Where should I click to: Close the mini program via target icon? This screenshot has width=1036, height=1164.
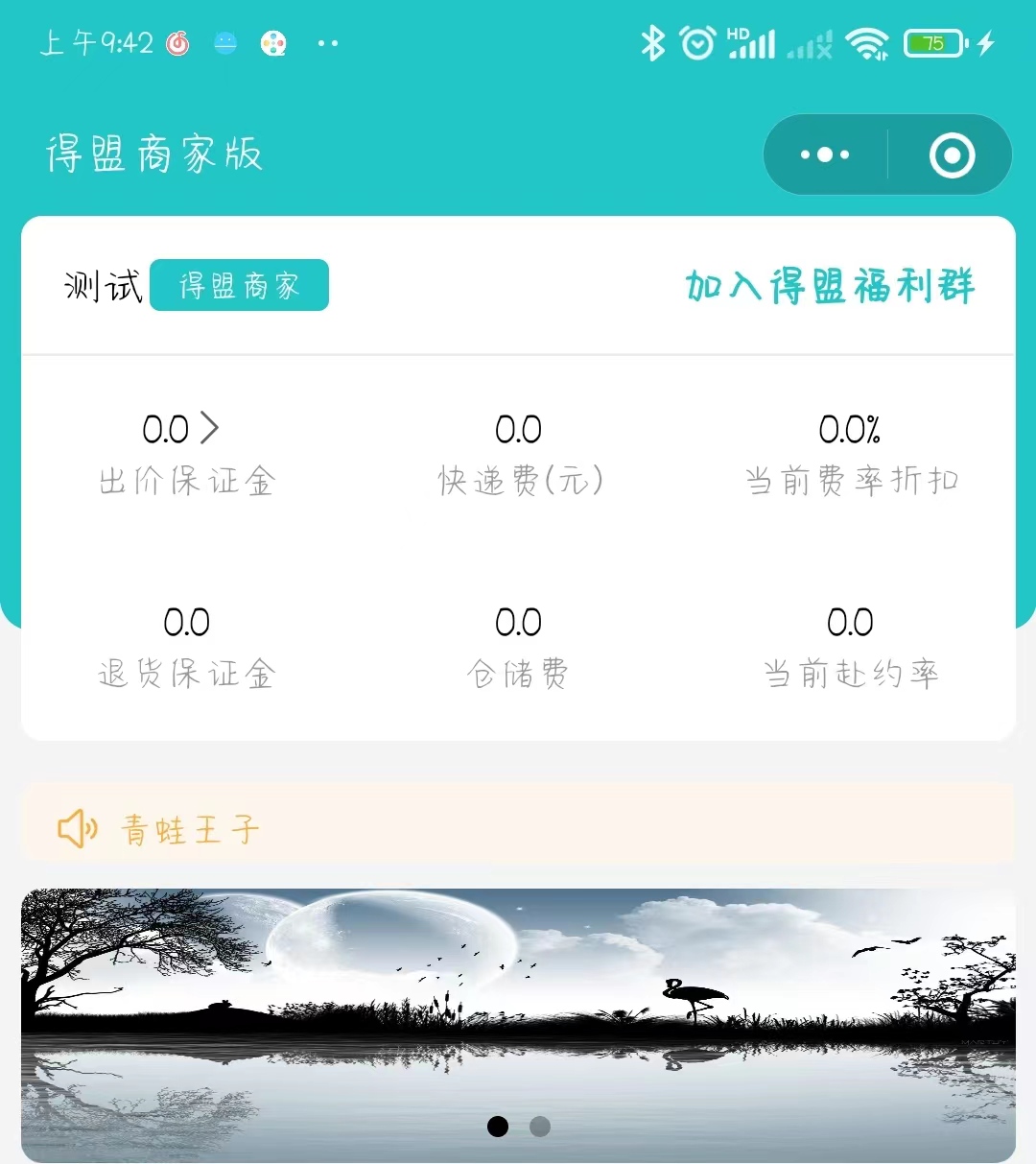point(952,155)
